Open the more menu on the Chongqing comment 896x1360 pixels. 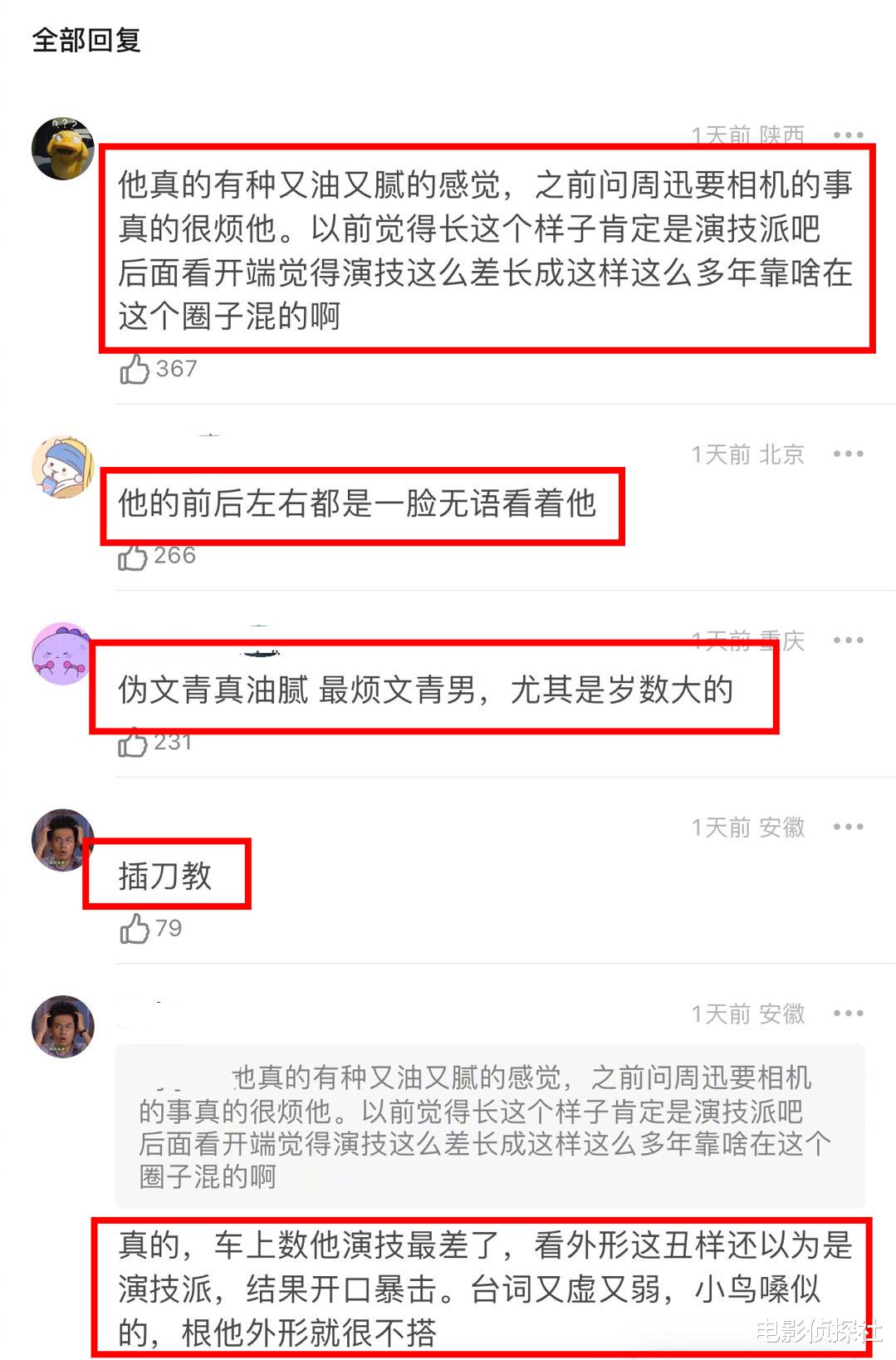point(848,641)
